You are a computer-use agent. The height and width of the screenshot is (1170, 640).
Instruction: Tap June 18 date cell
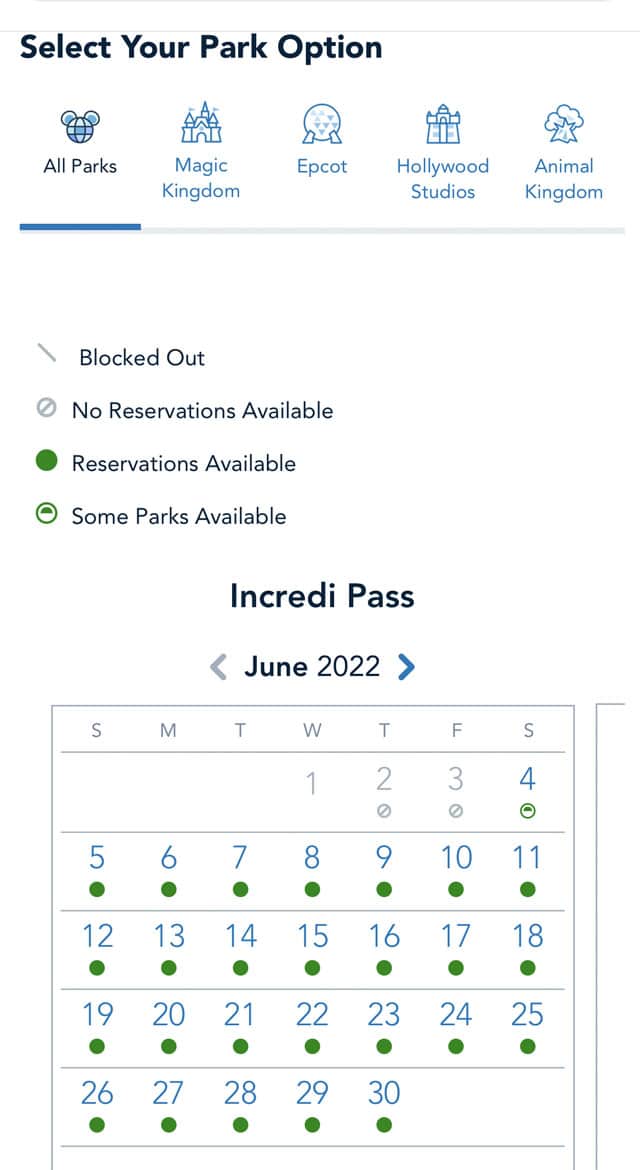(x=527, y=949)
